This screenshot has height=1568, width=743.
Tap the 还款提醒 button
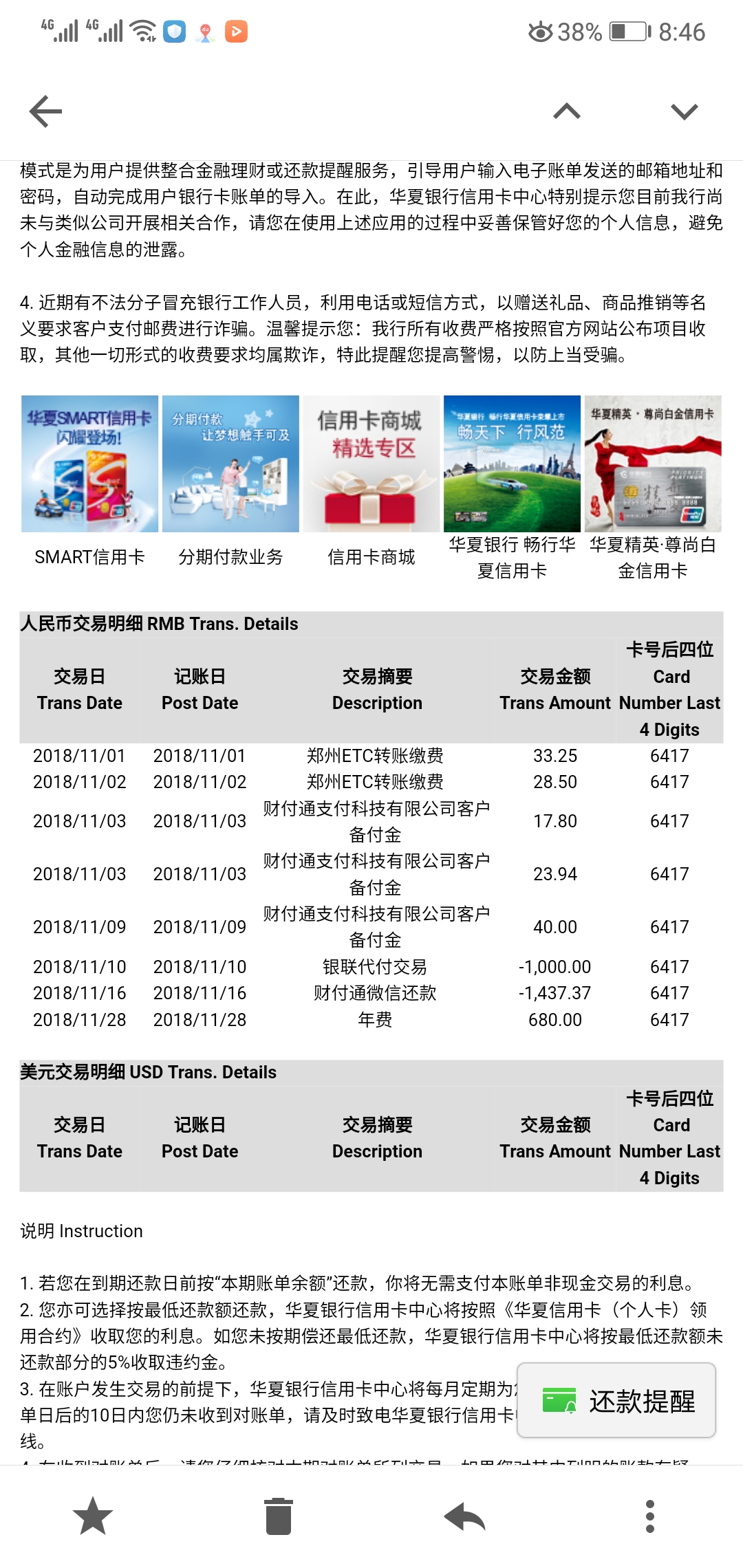(616, 1400)
